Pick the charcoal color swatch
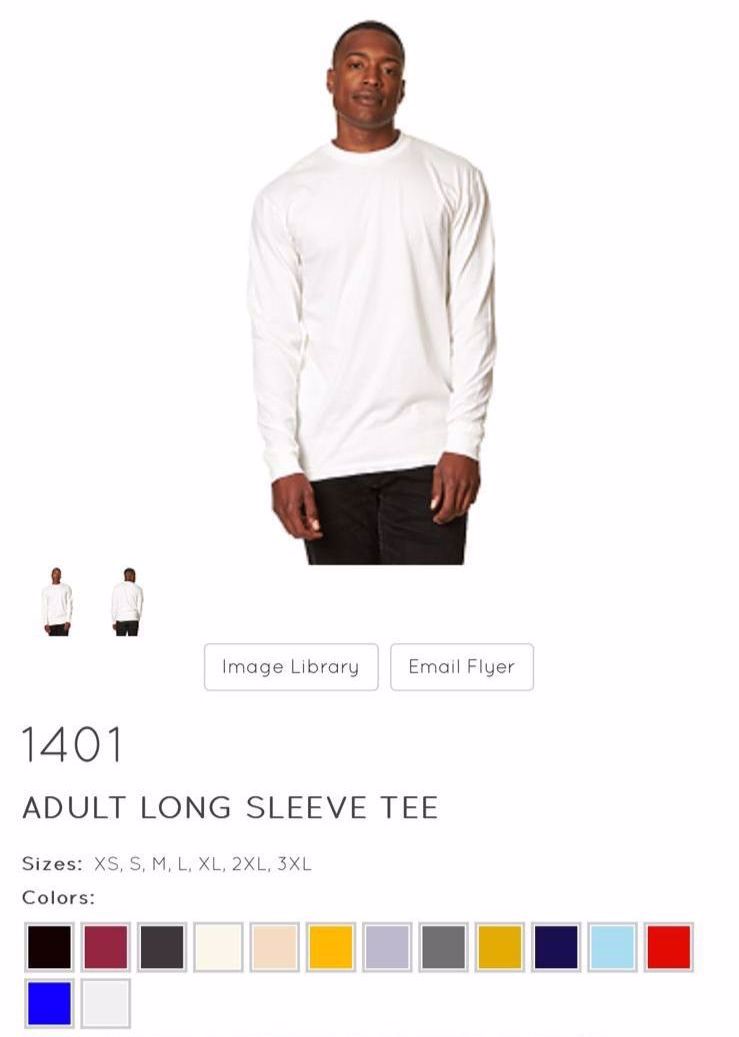Screen dimensions: 739x1037 [x=162, y=947]
